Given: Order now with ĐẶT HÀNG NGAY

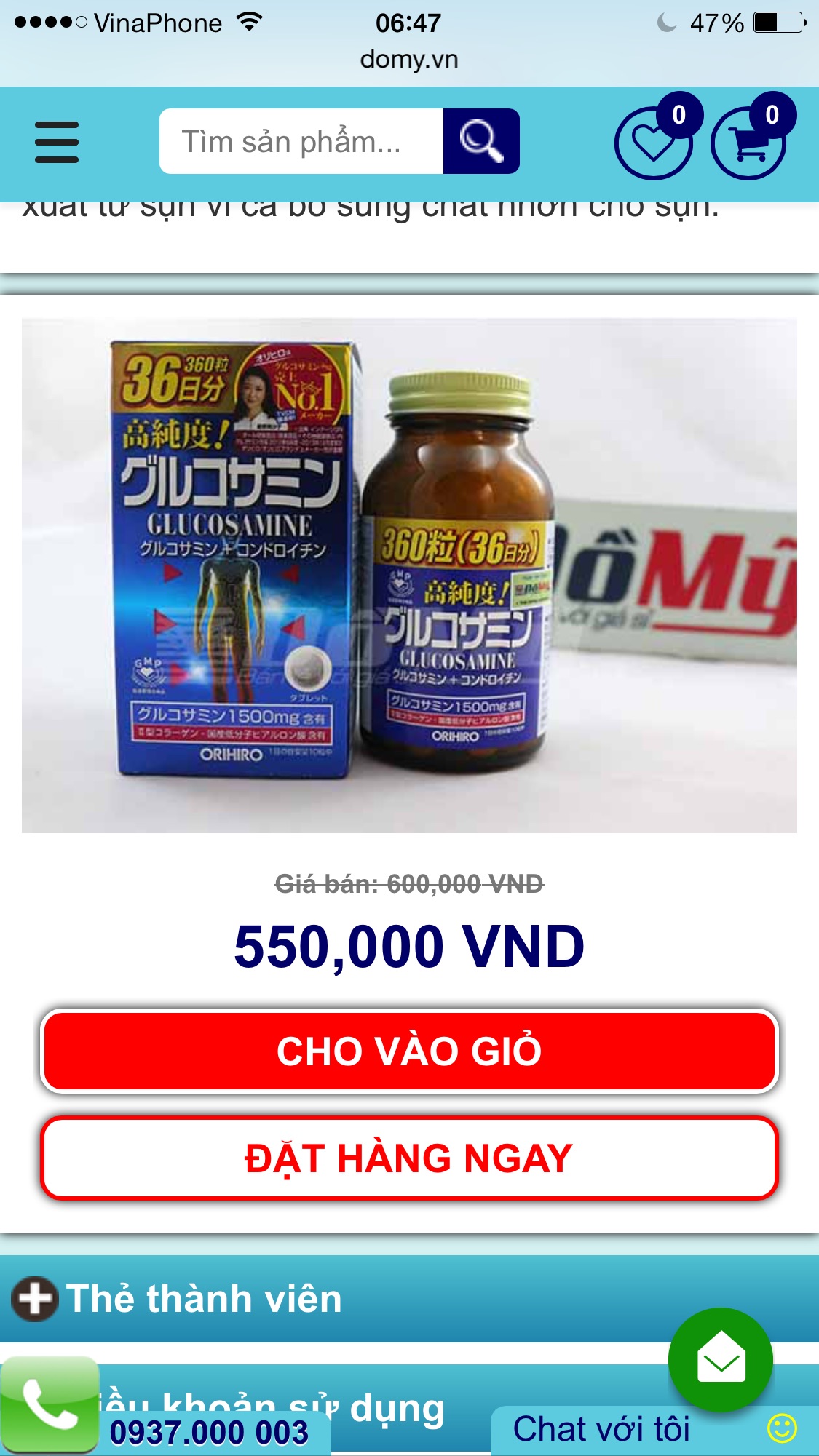Looking at the screenshot, I should coord(409,1158).
